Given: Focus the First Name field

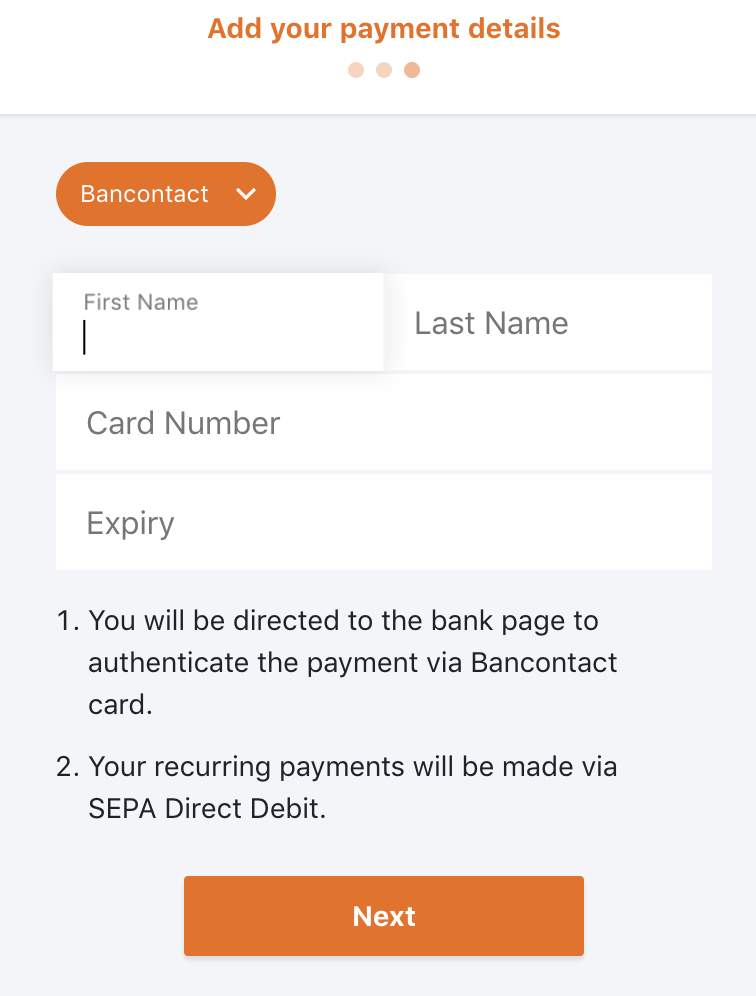Looking at the screenshot, I should (218, 324).
